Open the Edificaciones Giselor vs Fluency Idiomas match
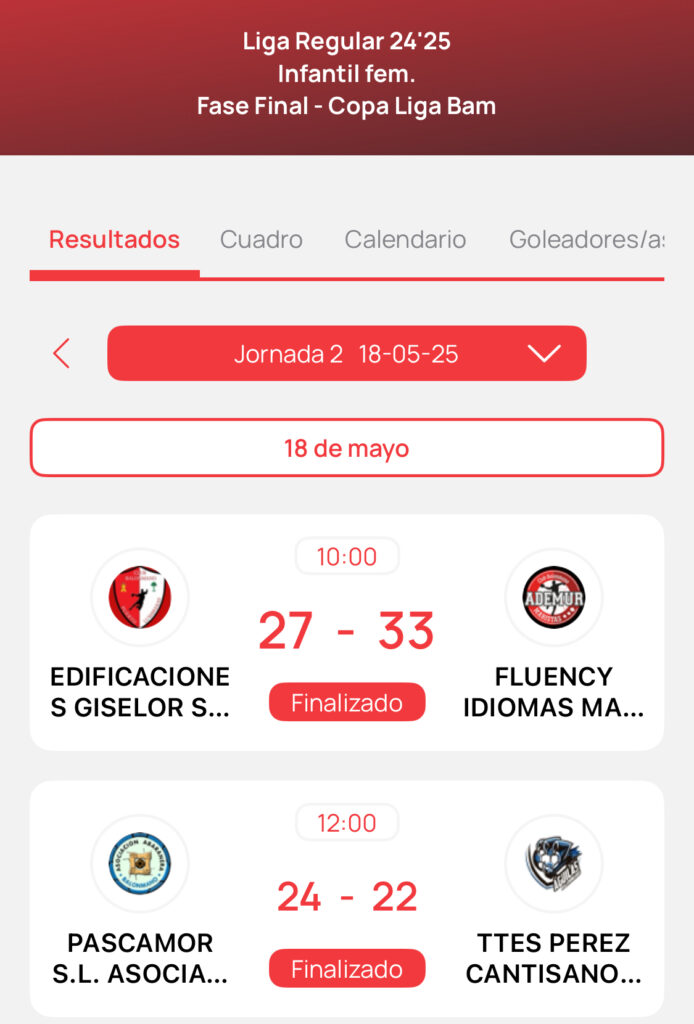This screenshot has width=694, height=1024. tap(346, 632)
